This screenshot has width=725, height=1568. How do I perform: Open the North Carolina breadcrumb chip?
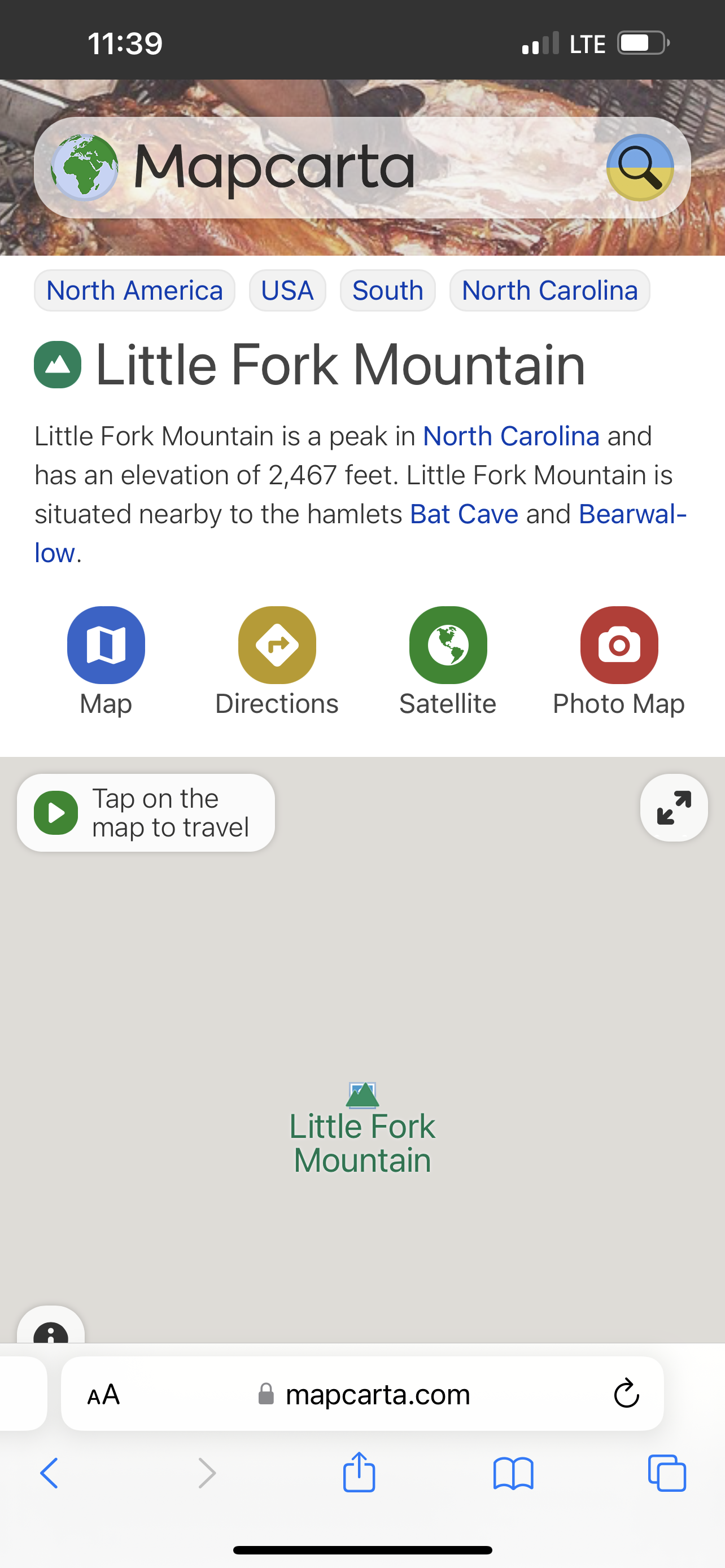click(549, 290)
